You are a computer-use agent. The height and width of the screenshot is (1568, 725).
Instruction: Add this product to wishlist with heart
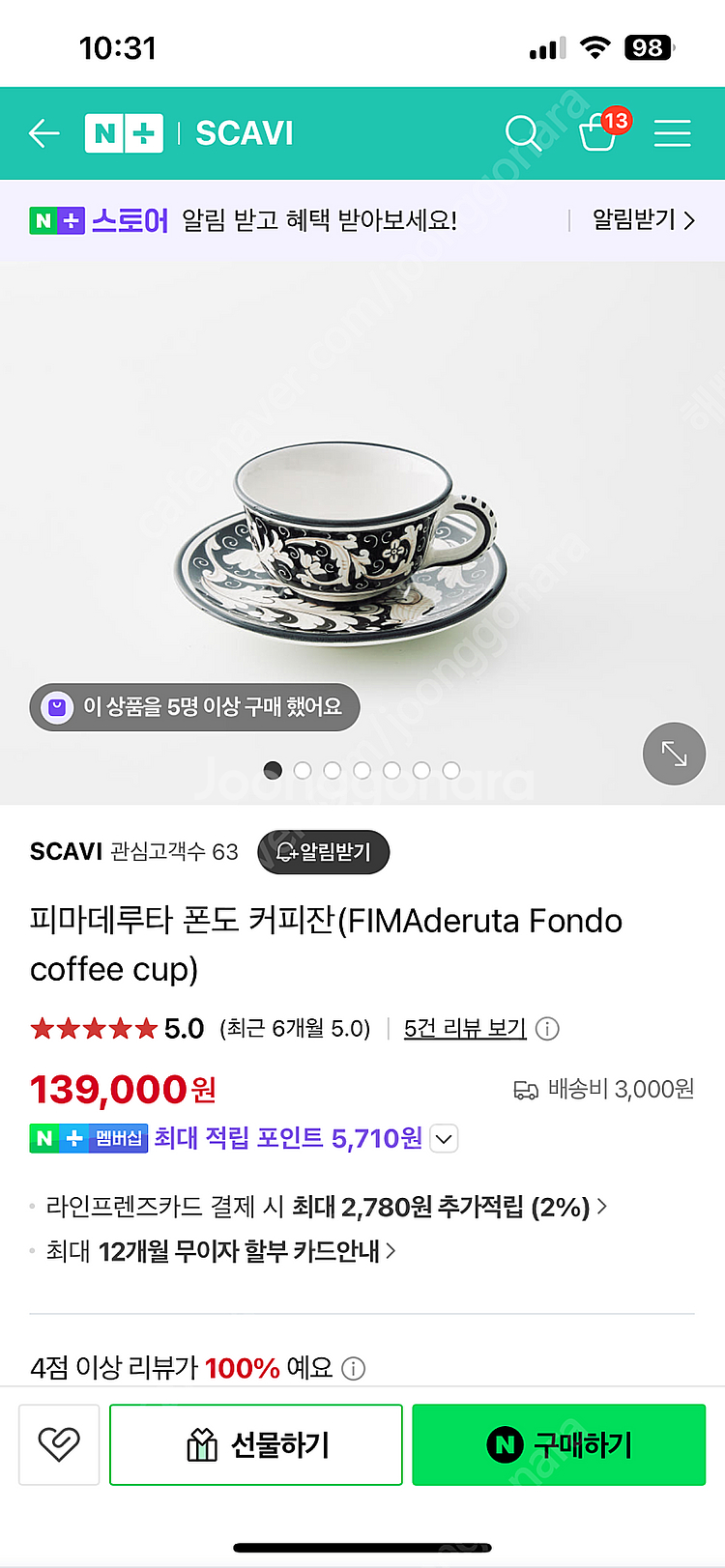tap(59, 1444)
